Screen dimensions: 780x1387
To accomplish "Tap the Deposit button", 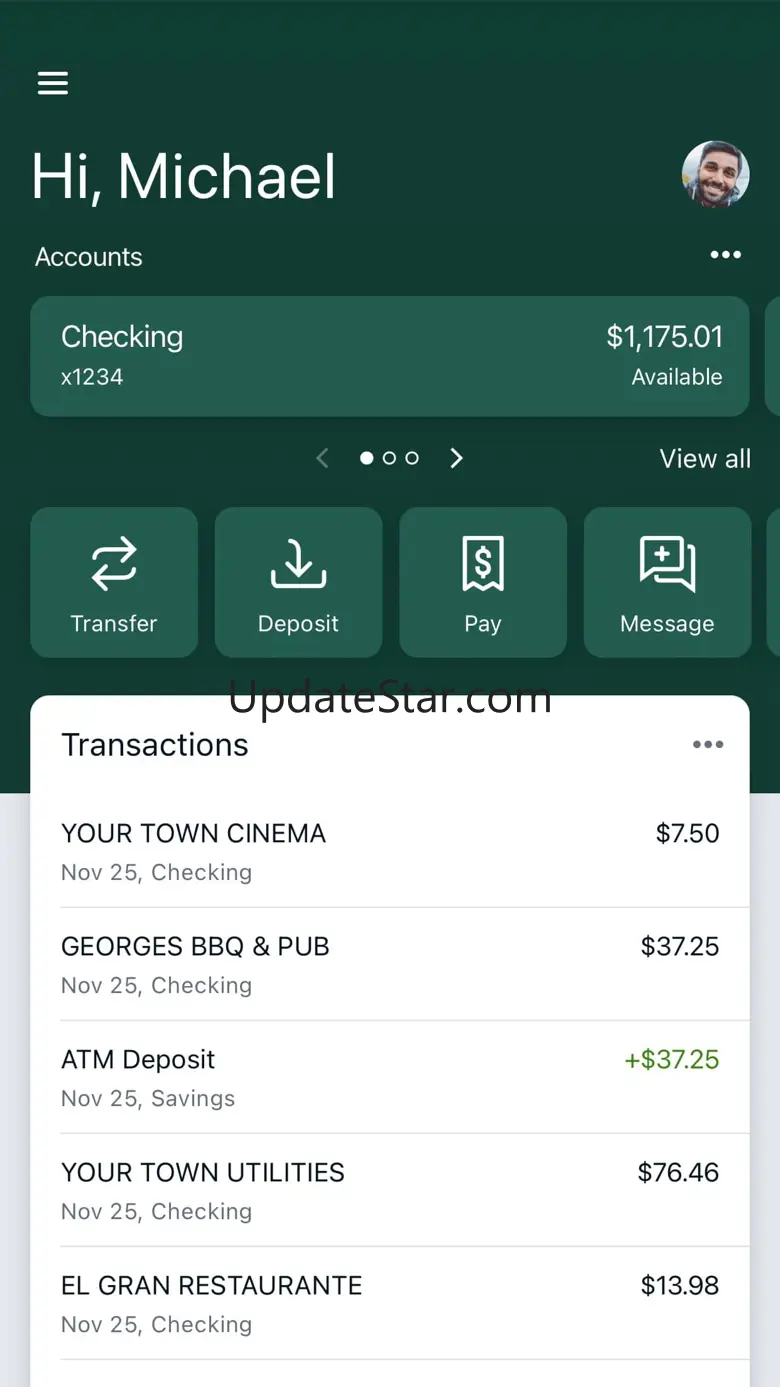I will click(x=298, y=582).
